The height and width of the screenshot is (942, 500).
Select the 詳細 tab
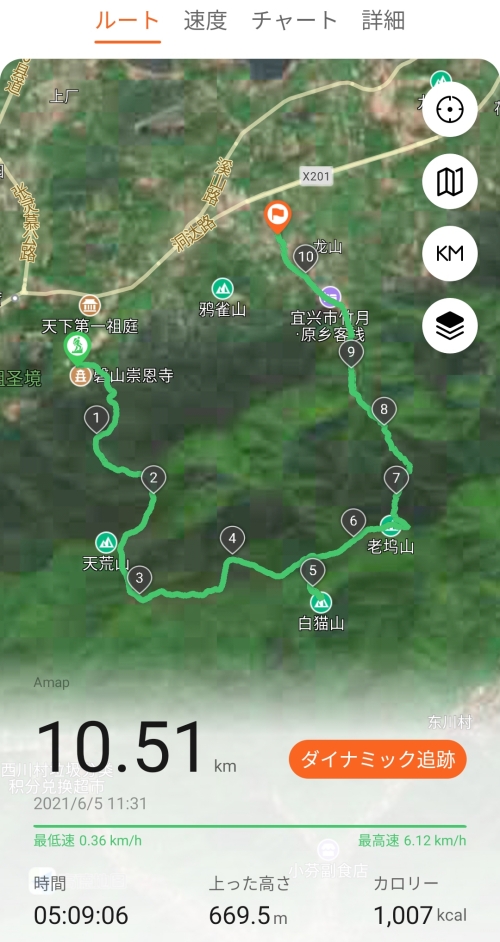point(383,20)
